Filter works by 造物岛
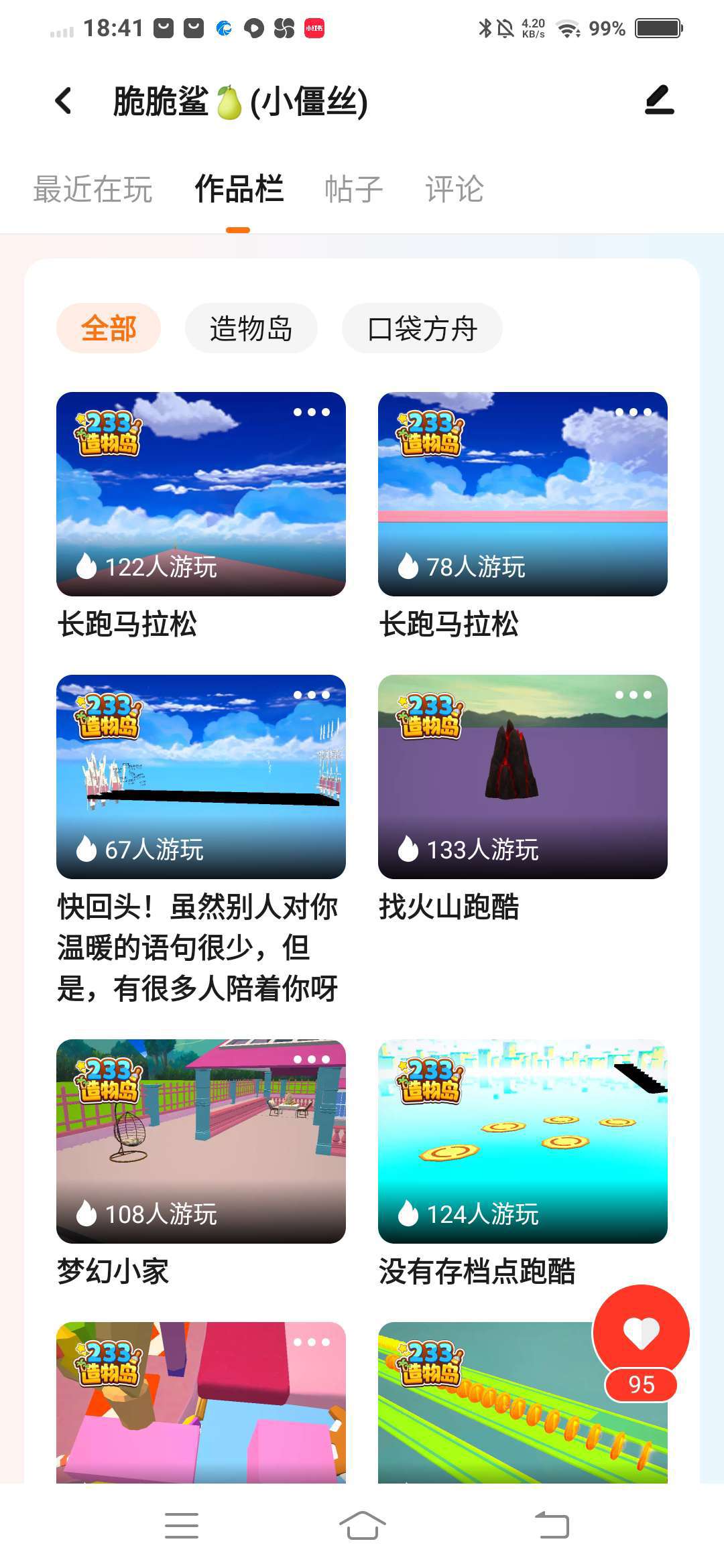This screenshot has width=724, height=1568. [x=251, y=328]
